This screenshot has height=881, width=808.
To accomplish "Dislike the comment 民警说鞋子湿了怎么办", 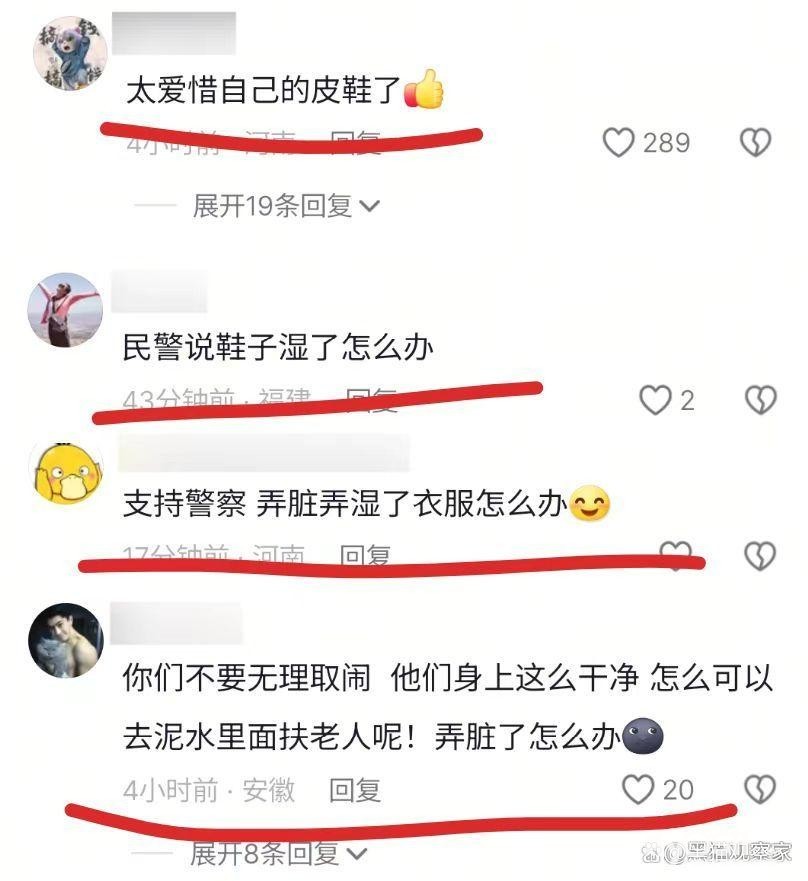I will pyautogui.click(x=761, y=401).
